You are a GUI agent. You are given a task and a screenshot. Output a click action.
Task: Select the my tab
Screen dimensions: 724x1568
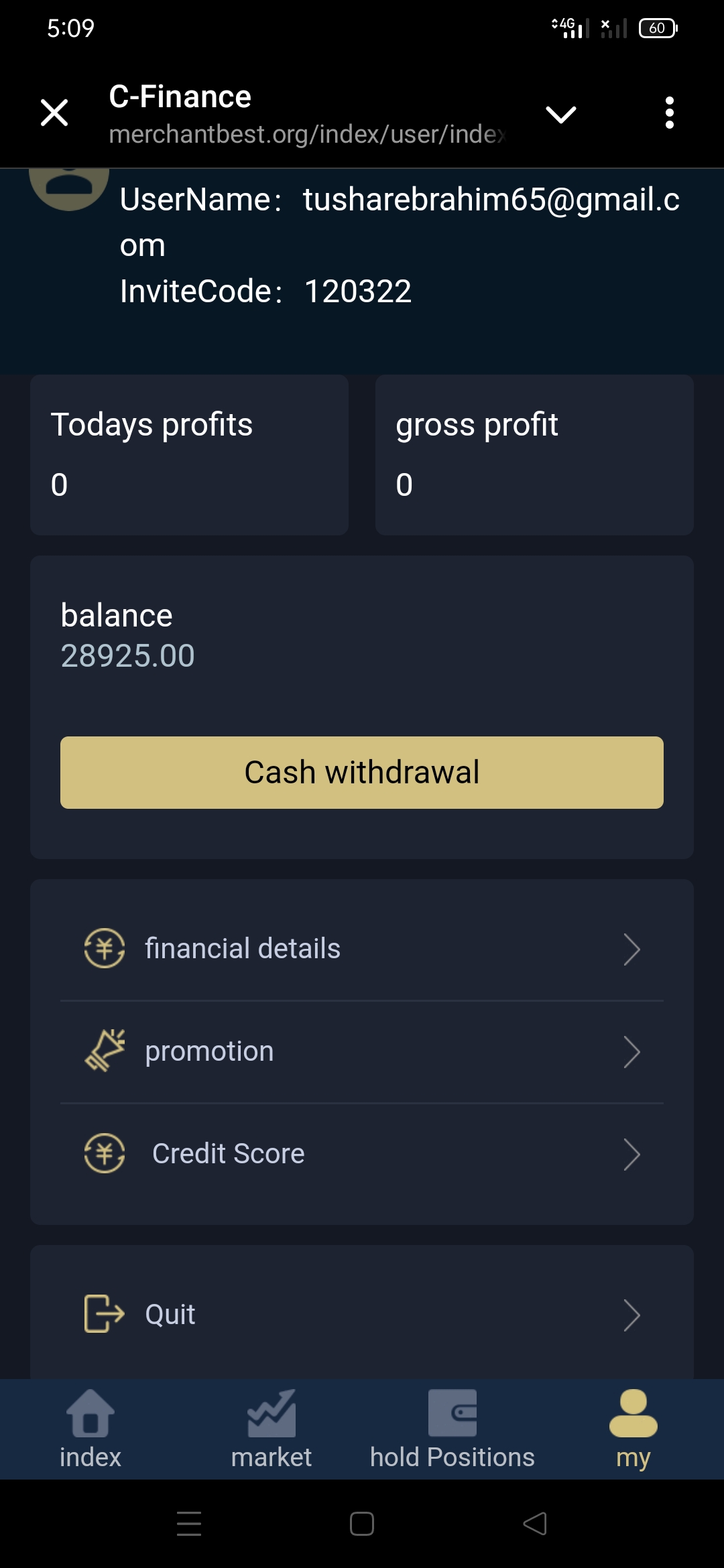pos(633,1429)
